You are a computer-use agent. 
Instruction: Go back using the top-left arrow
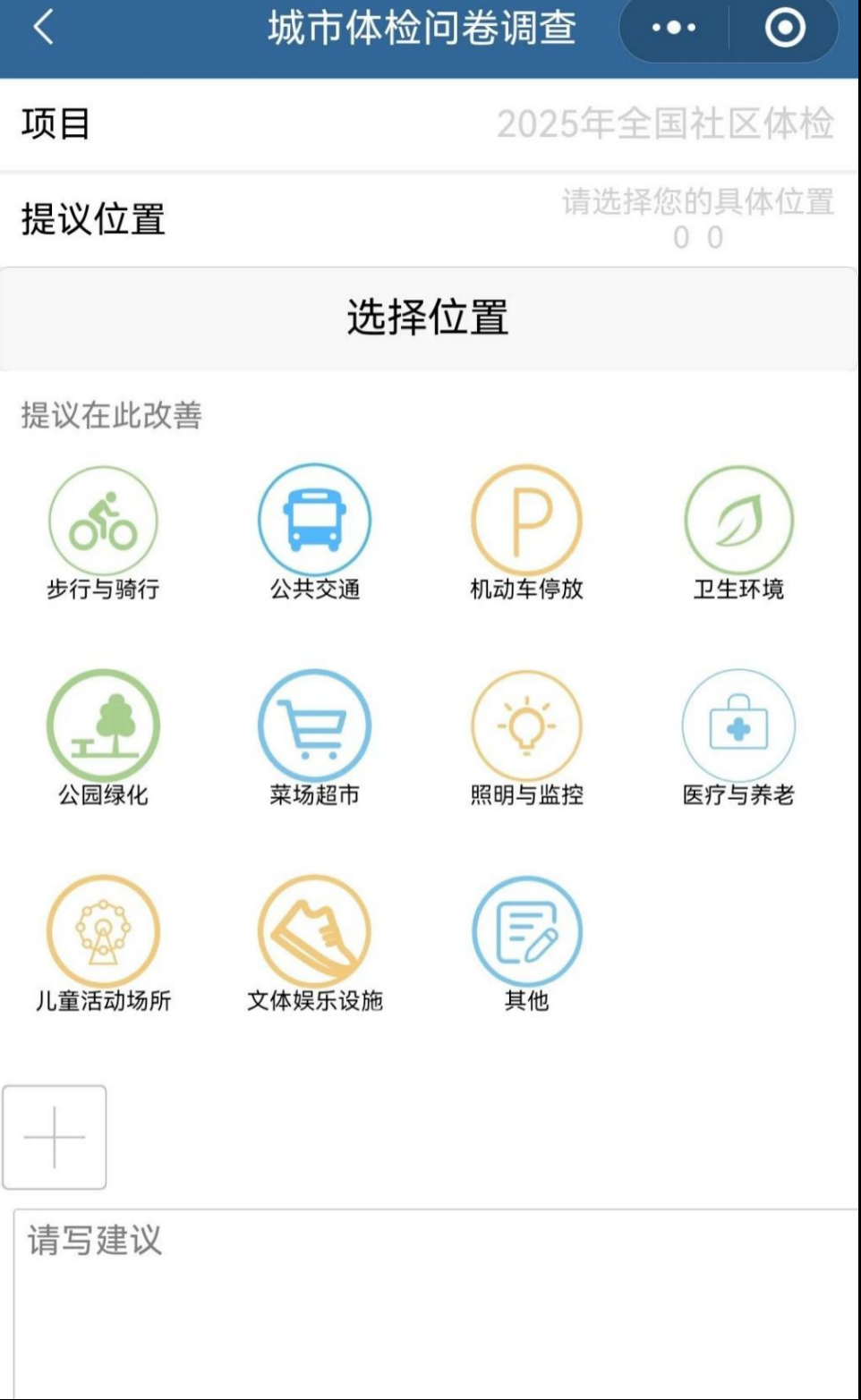43,27
